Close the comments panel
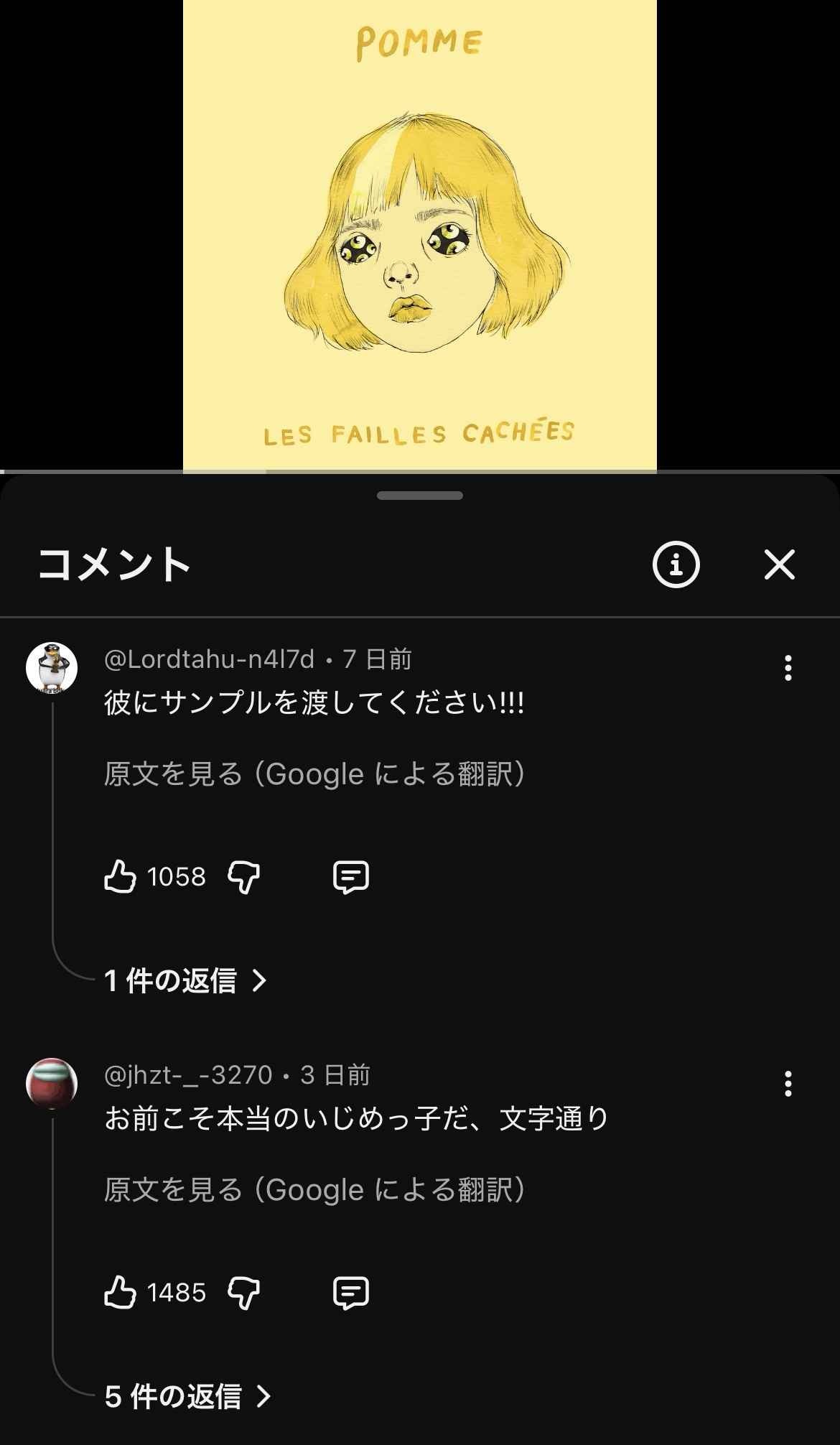The image size is (840, 1445). click(779, 564)
